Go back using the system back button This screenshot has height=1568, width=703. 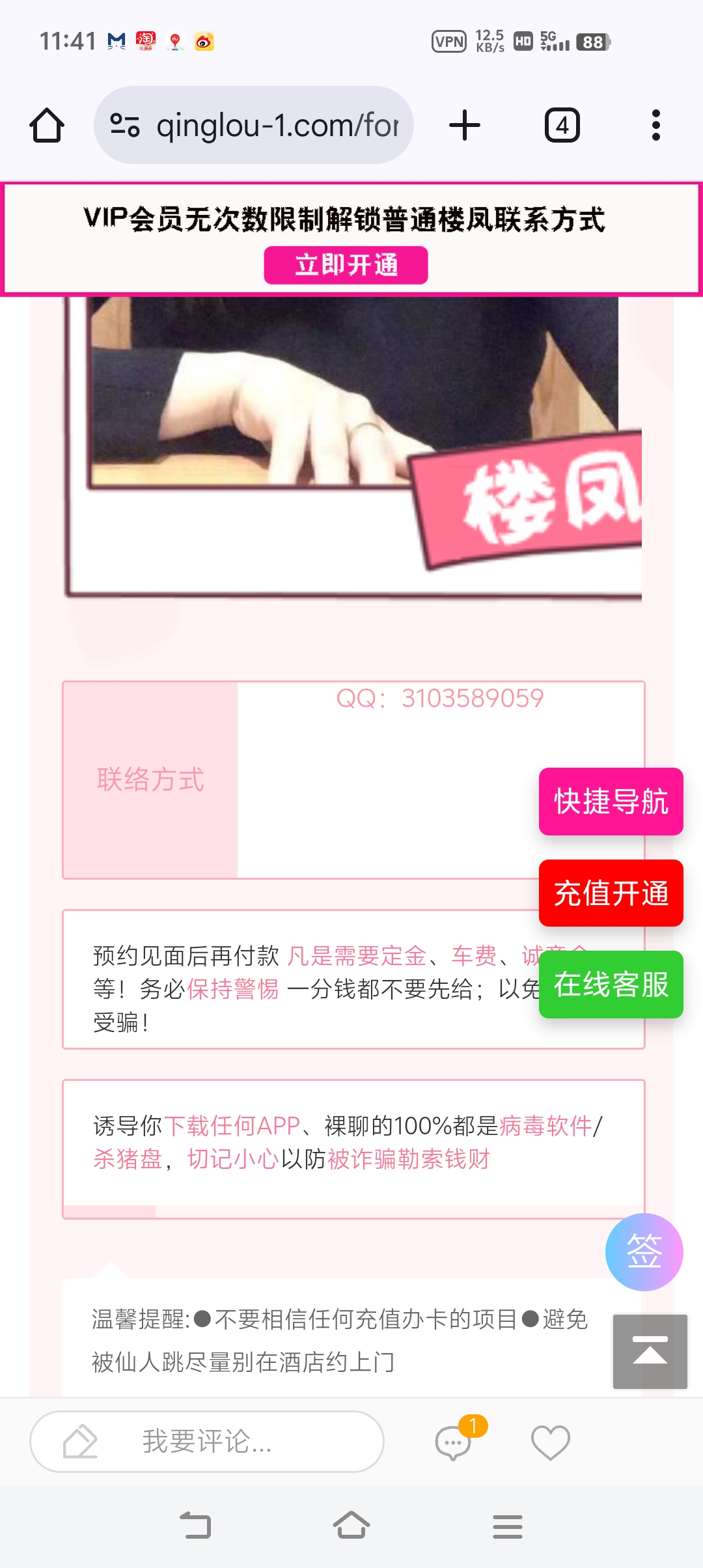pos(195,1526)
